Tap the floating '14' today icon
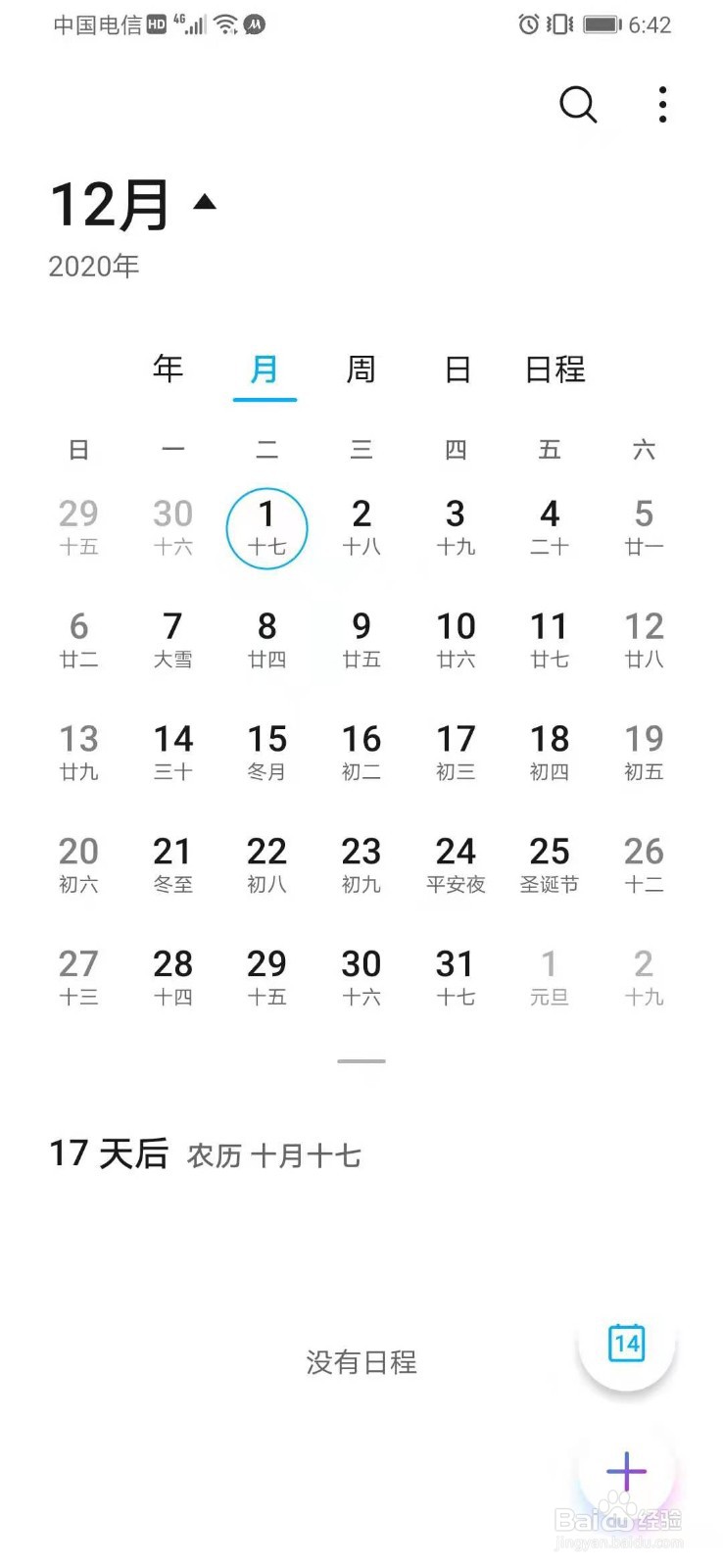 tap(625, 1345)
